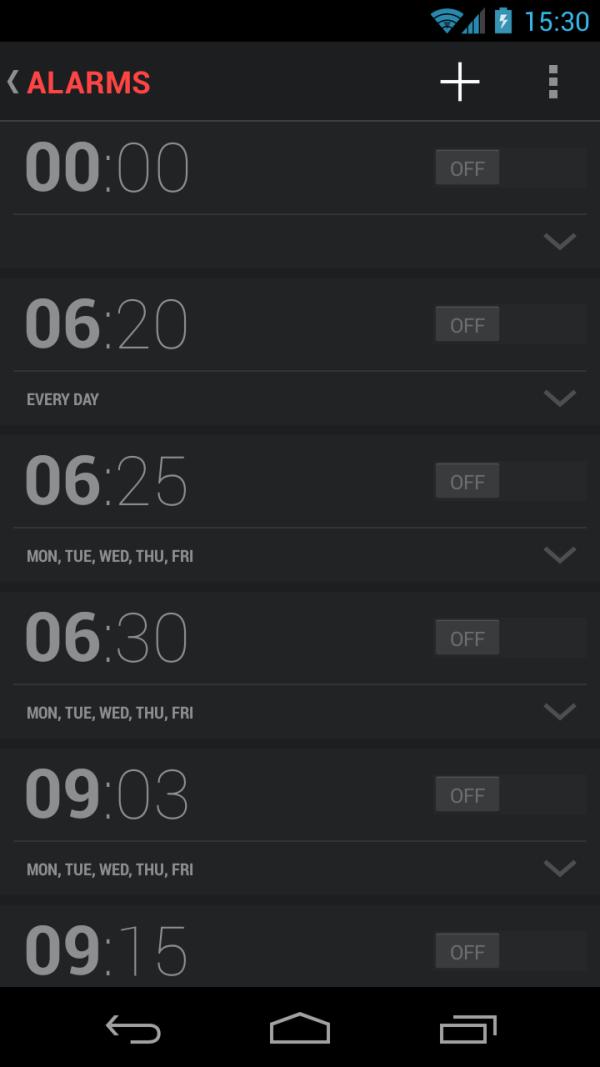
Task: Toggle the 06:30 alarm on
Action: [511, 638]
